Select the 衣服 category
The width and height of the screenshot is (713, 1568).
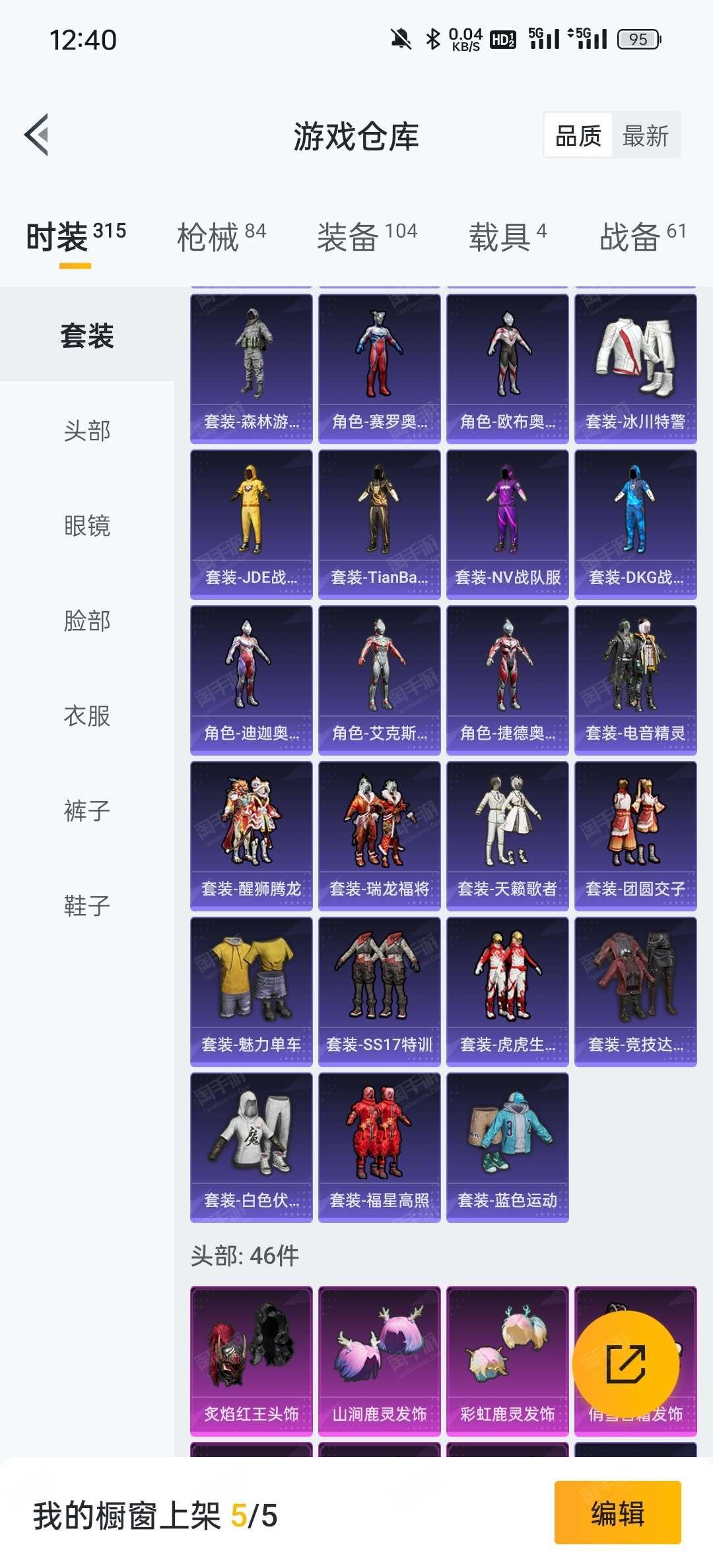[87, 715]
